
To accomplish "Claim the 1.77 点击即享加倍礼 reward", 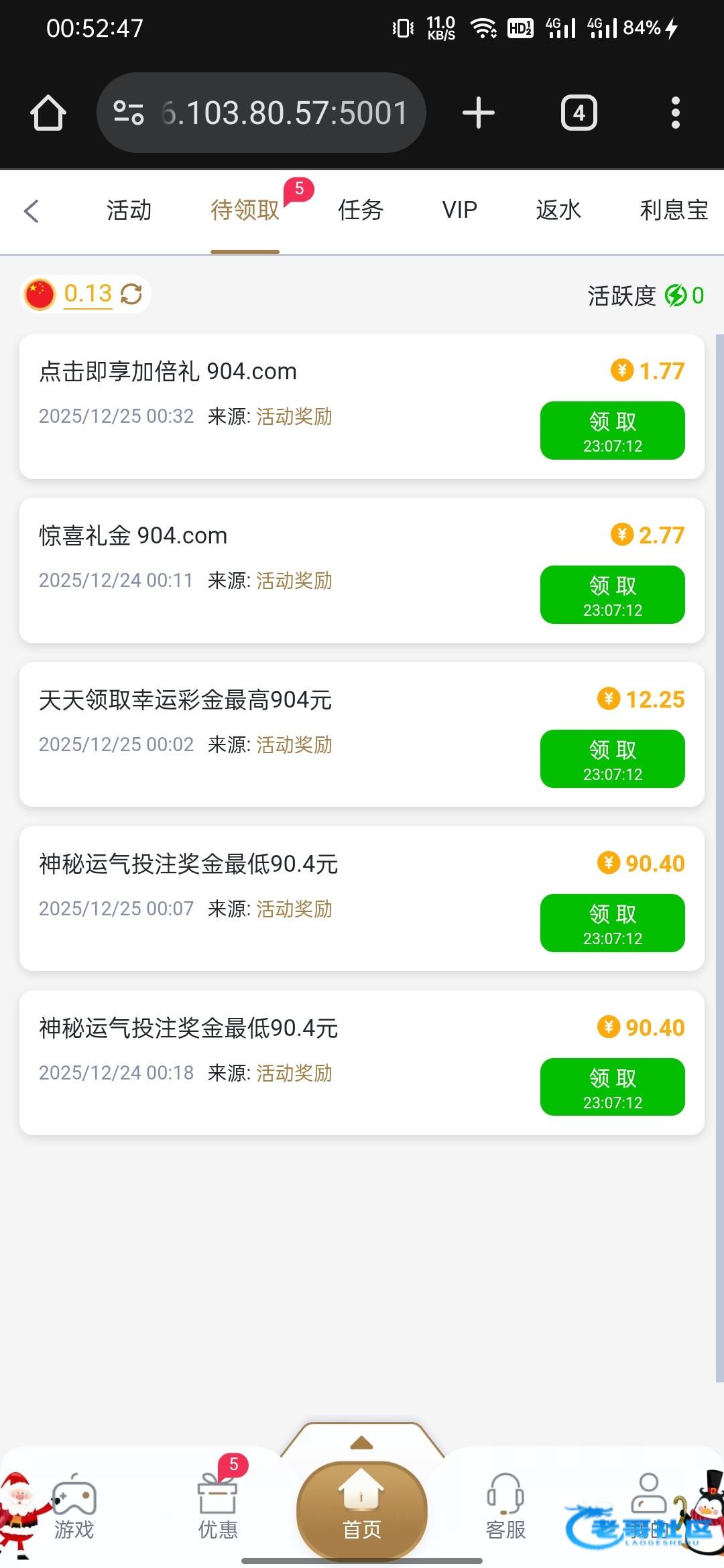I will point(612,430).
